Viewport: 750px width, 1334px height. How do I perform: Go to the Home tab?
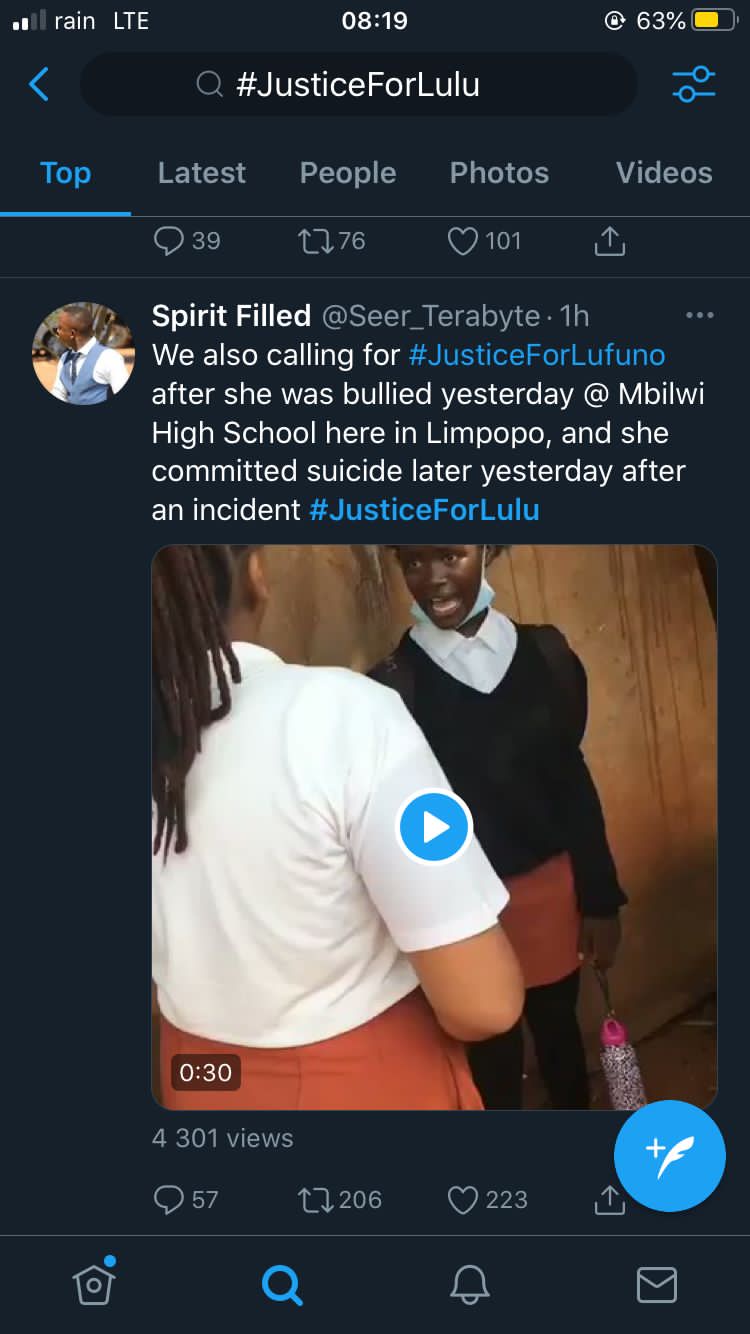(93, 1284)
